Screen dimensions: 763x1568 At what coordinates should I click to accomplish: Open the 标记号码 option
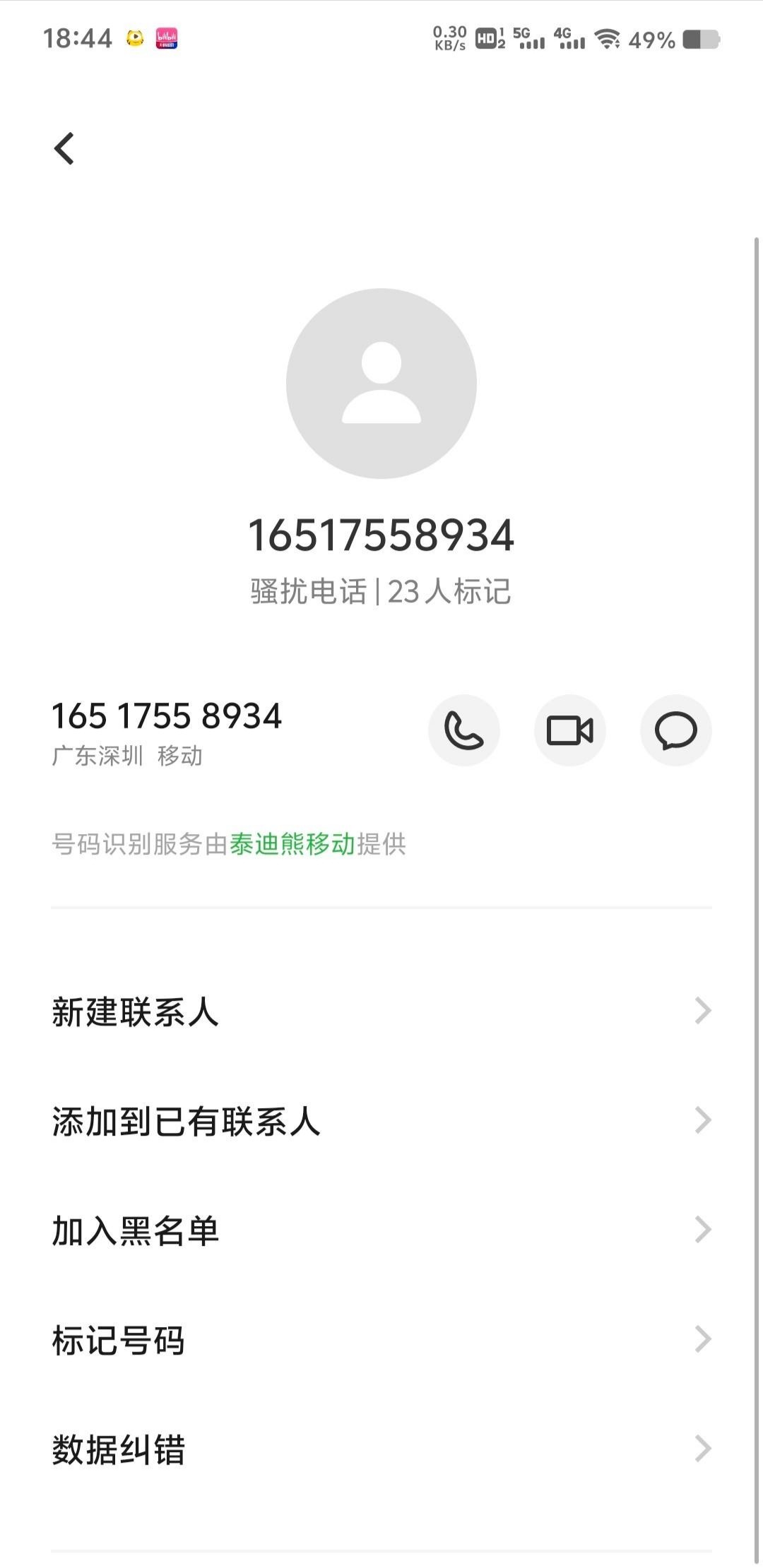pos(381,1340)
